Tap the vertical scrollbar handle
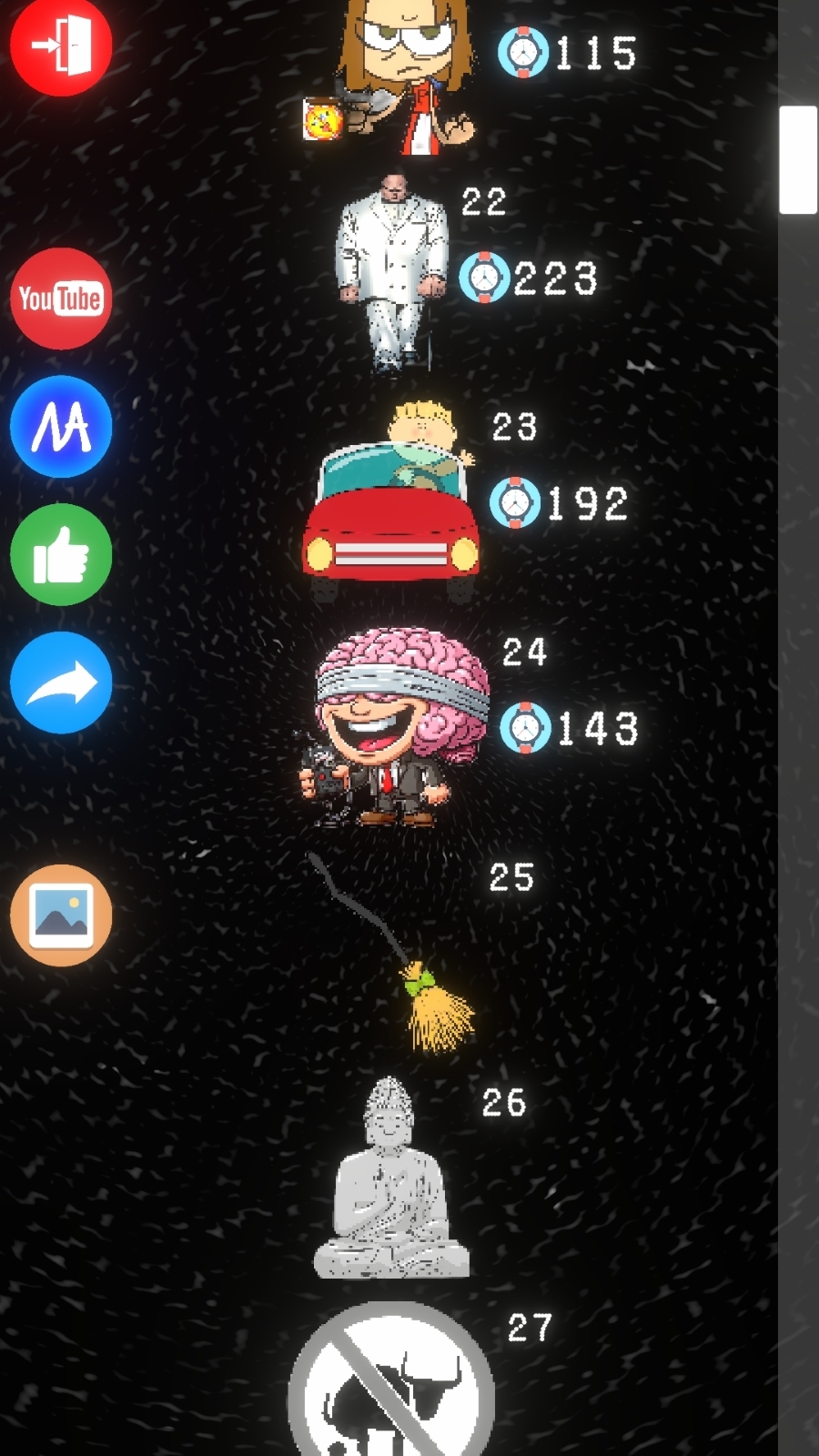The height and width of the screenshot is (1456, 819). pos(797,159)
